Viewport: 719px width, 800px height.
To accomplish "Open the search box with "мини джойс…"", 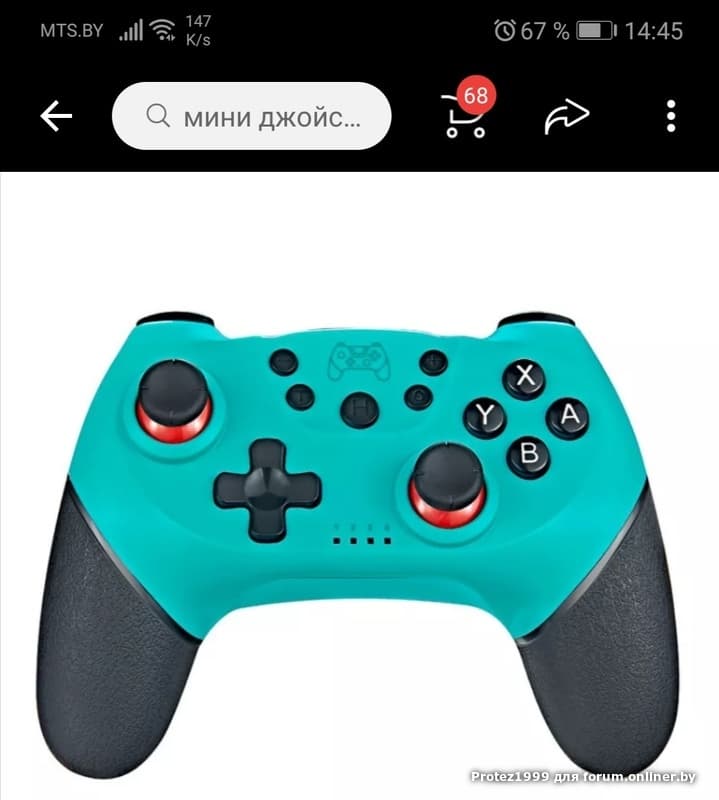I will click(251, 117).
